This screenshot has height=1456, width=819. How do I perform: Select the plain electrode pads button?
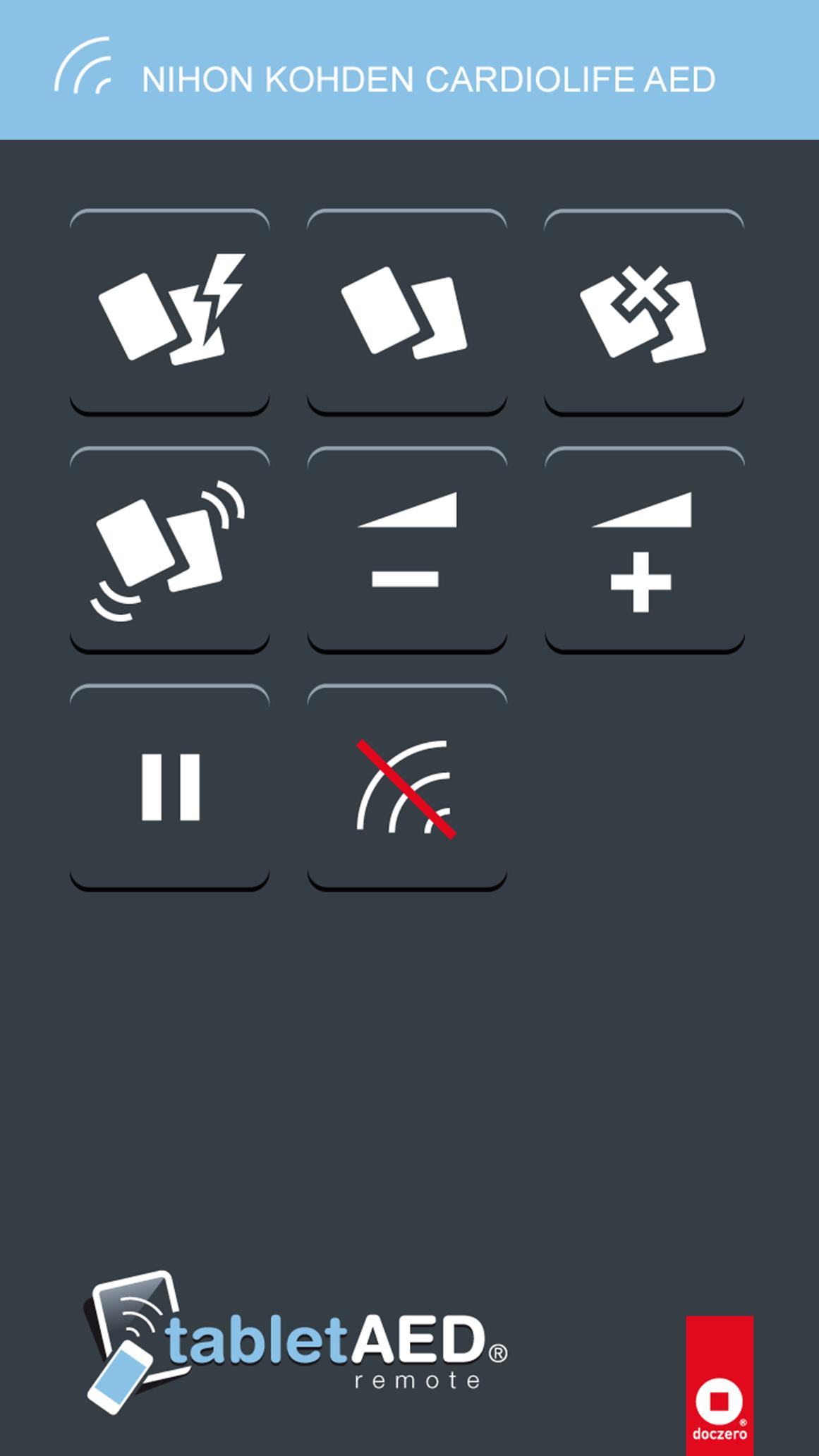point(407,311)
